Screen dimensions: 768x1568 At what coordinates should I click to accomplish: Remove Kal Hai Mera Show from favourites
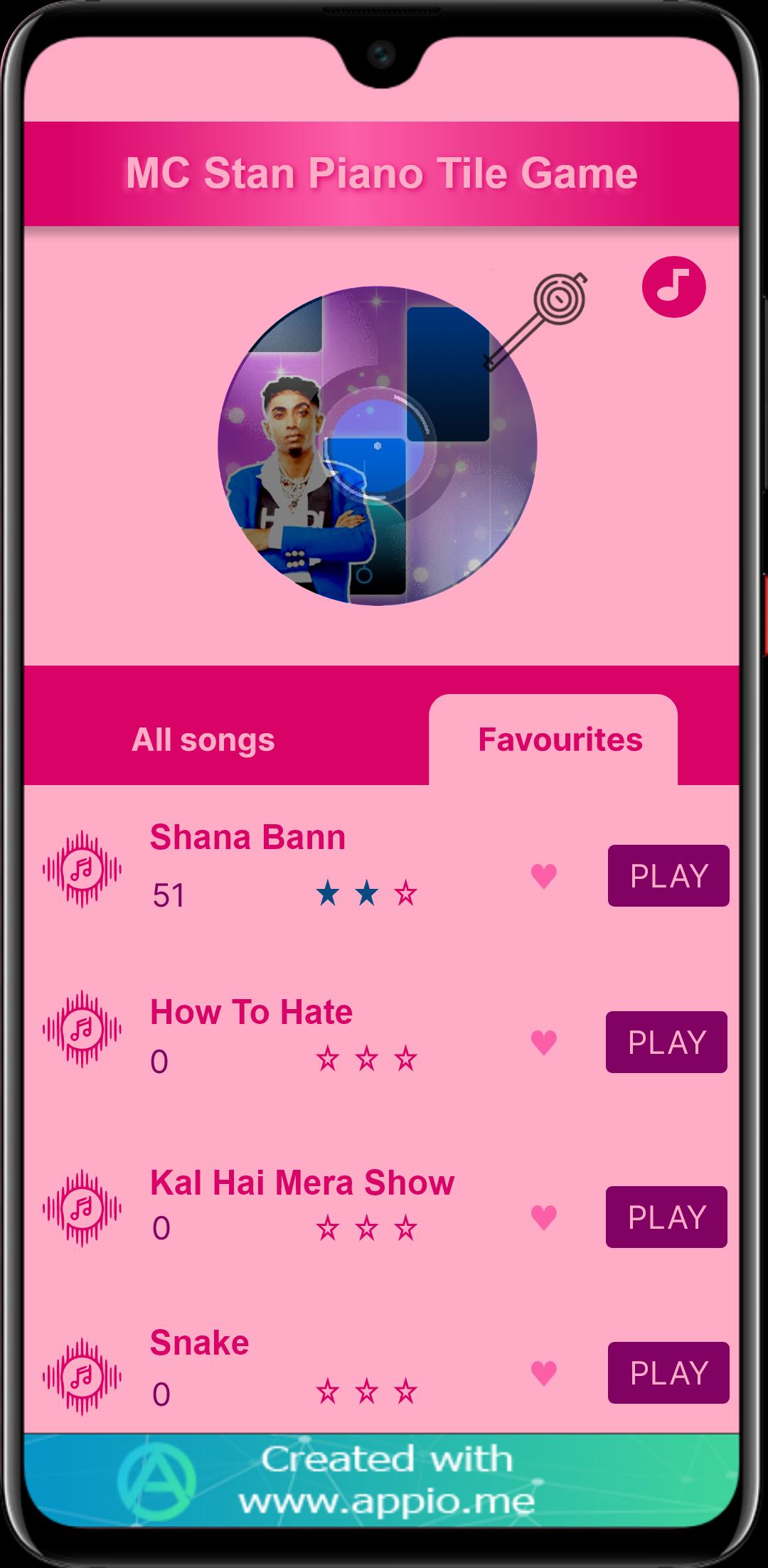(x=544, y=1217)
